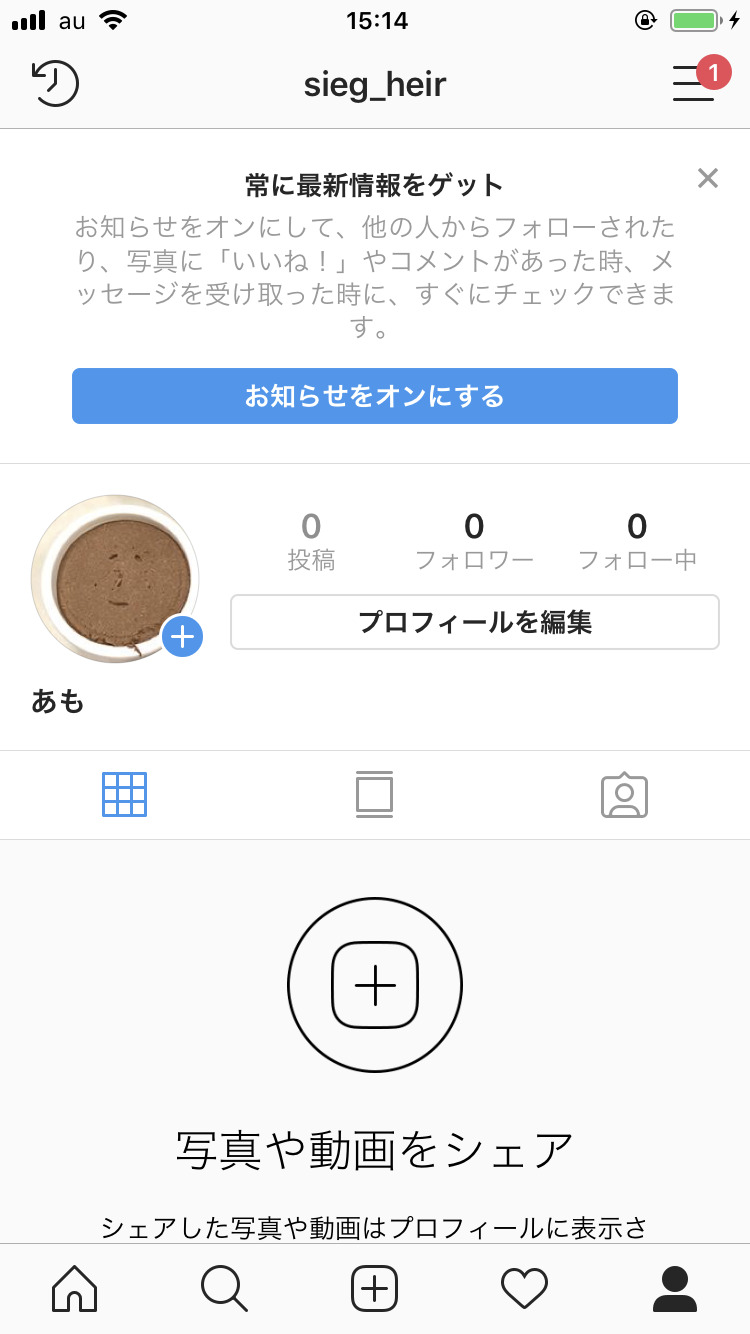
Task: View the フォロワー count
Action: click(475, 541)
